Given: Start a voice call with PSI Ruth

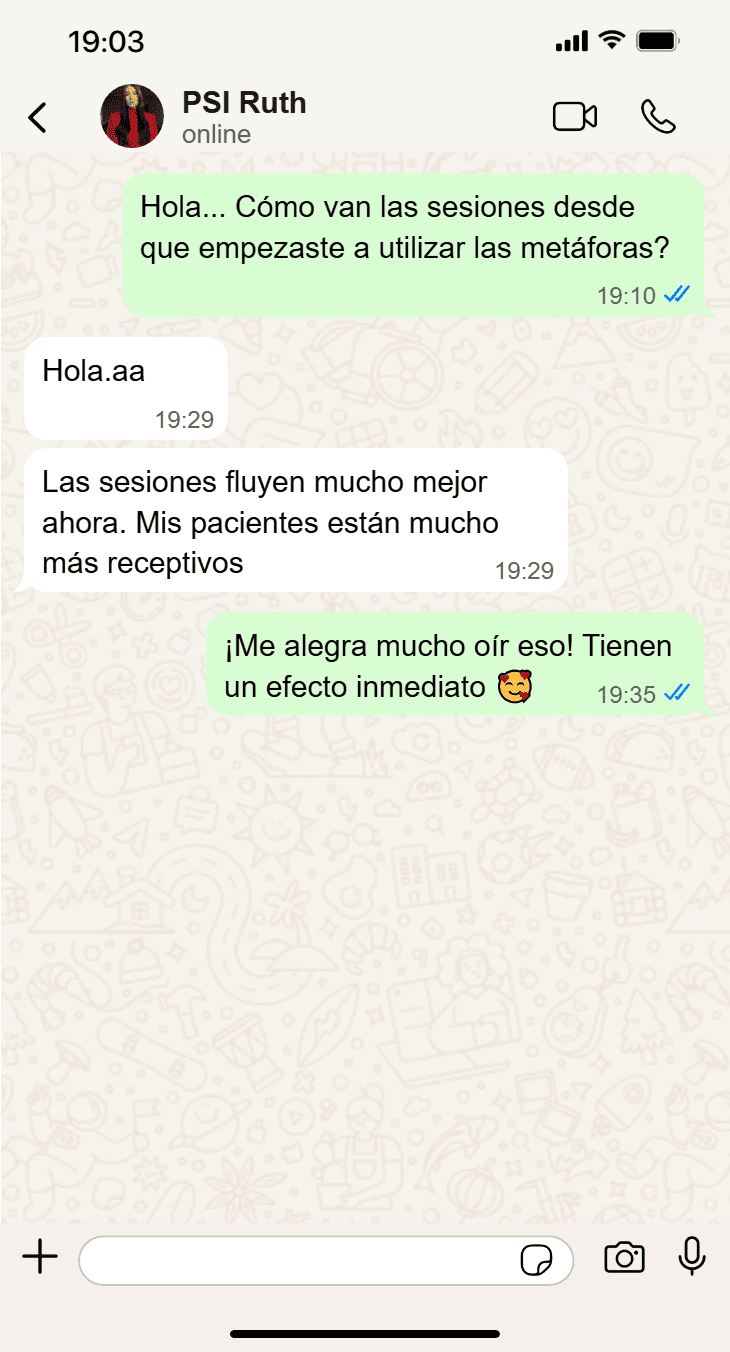Looking at the screenshot, I should tap(658, 117).
